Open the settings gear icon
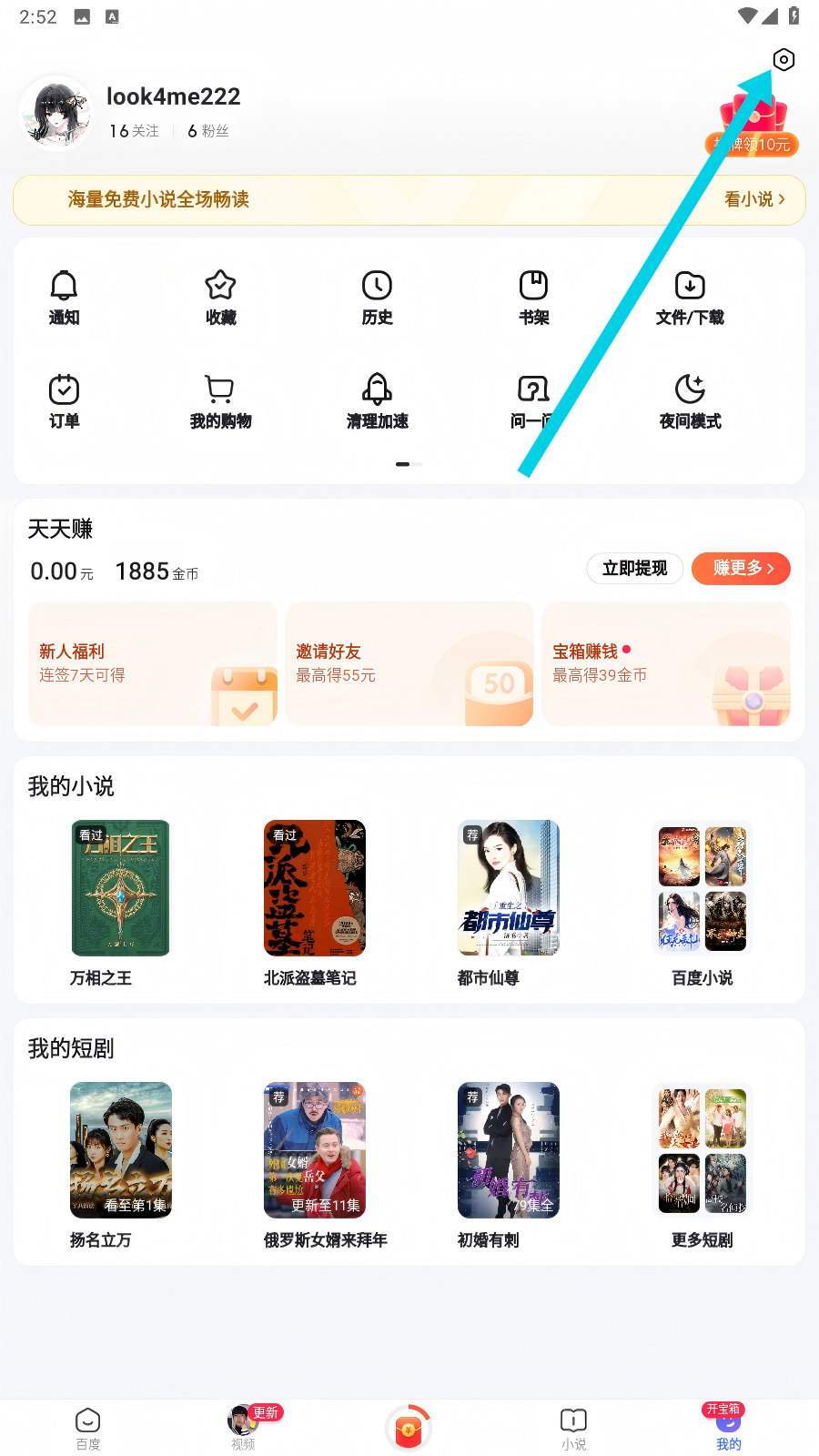The image size is (819, 1456). point(783,60)
